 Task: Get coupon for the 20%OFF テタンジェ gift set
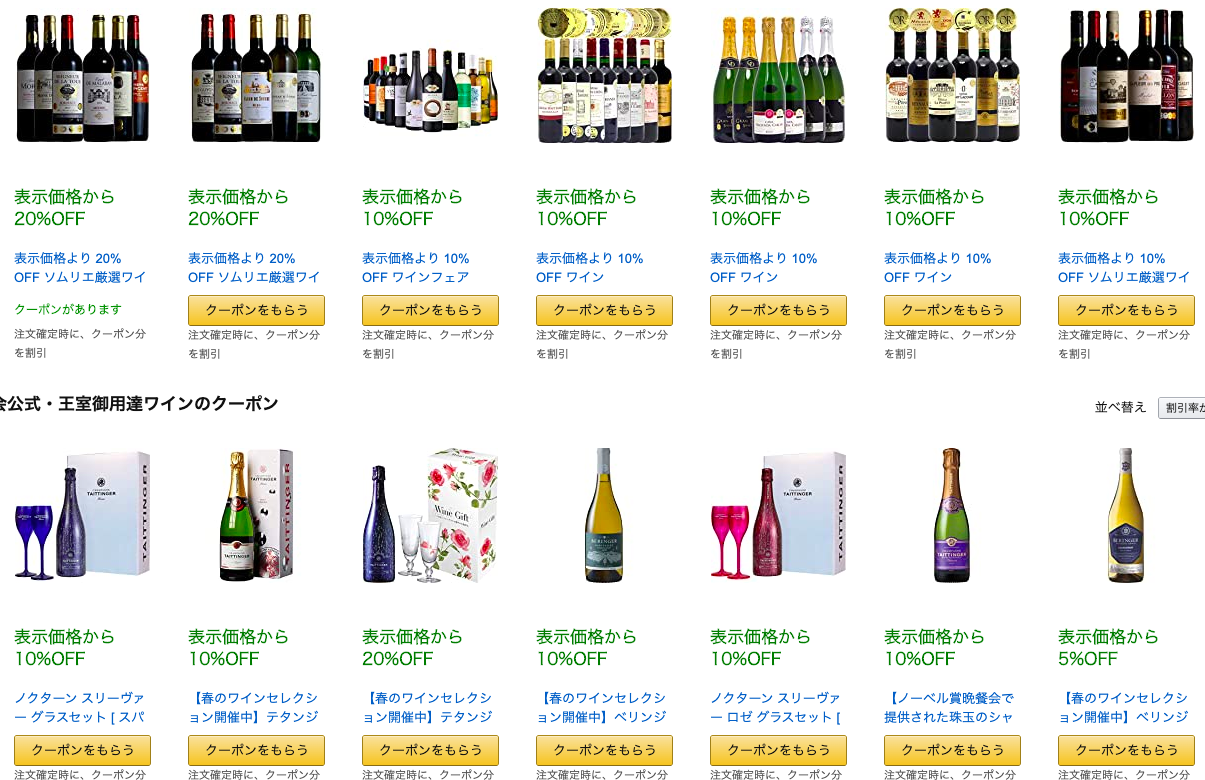(430, 750)
